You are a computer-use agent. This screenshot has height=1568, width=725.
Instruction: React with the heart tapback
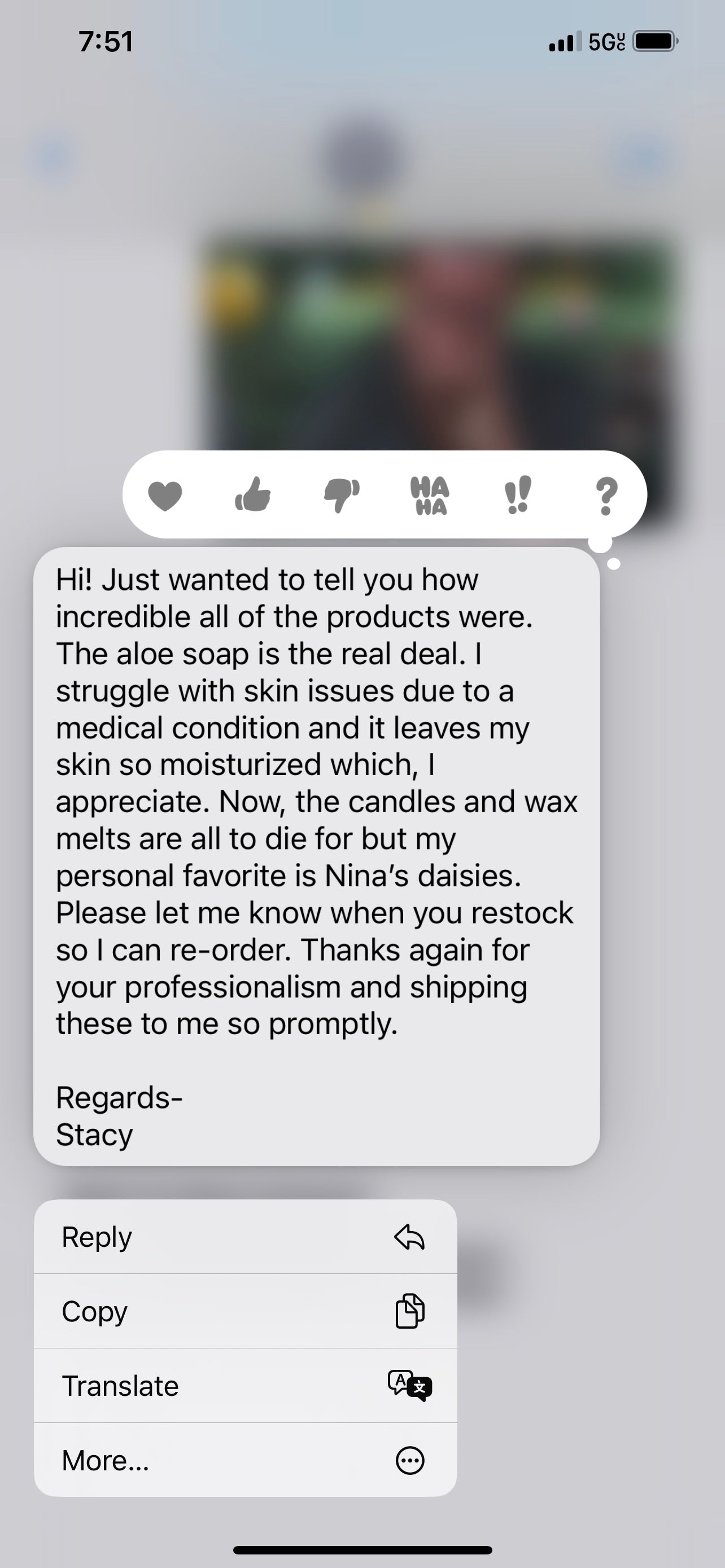[165, 496]
